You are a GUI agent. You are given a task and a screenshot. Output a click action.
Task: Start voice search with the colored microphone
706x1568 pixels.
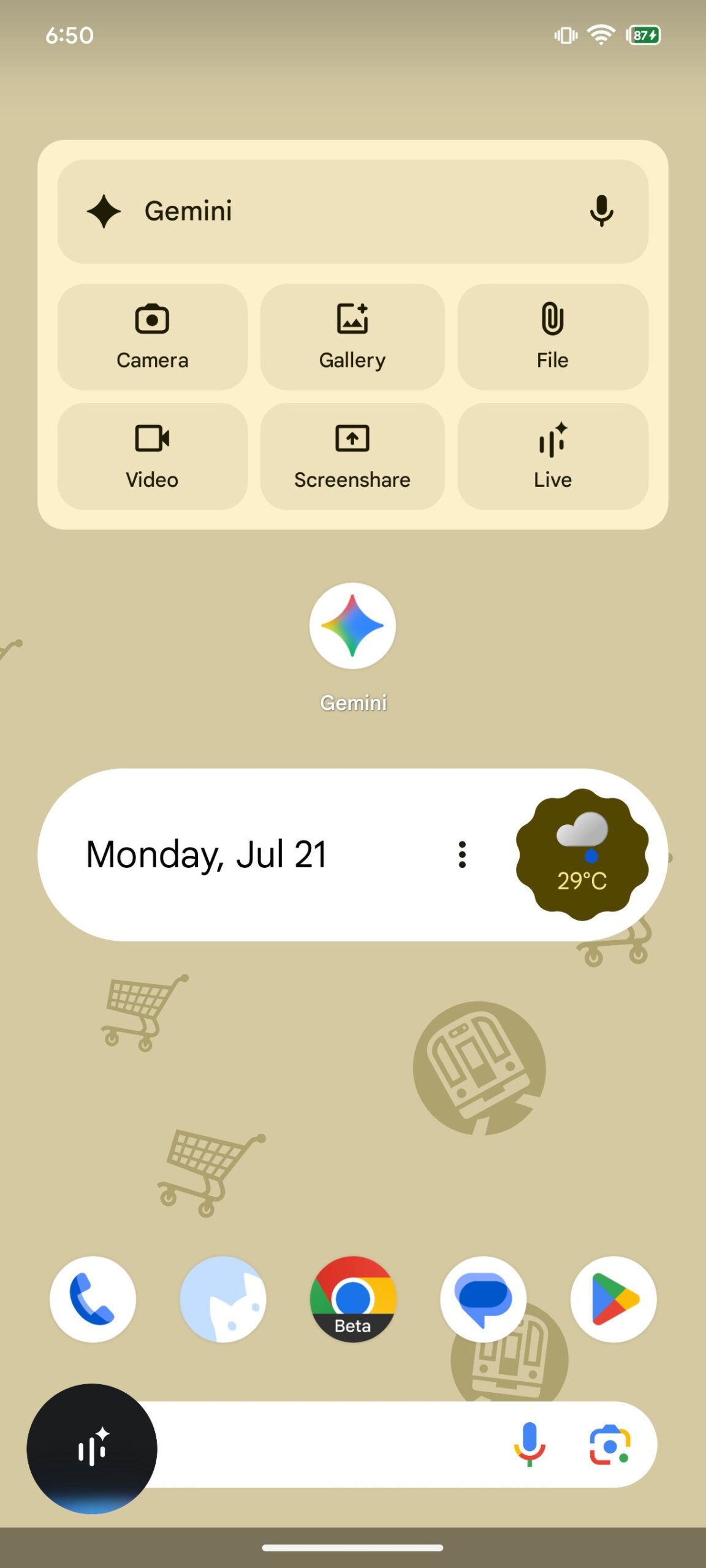point(529,1445)
